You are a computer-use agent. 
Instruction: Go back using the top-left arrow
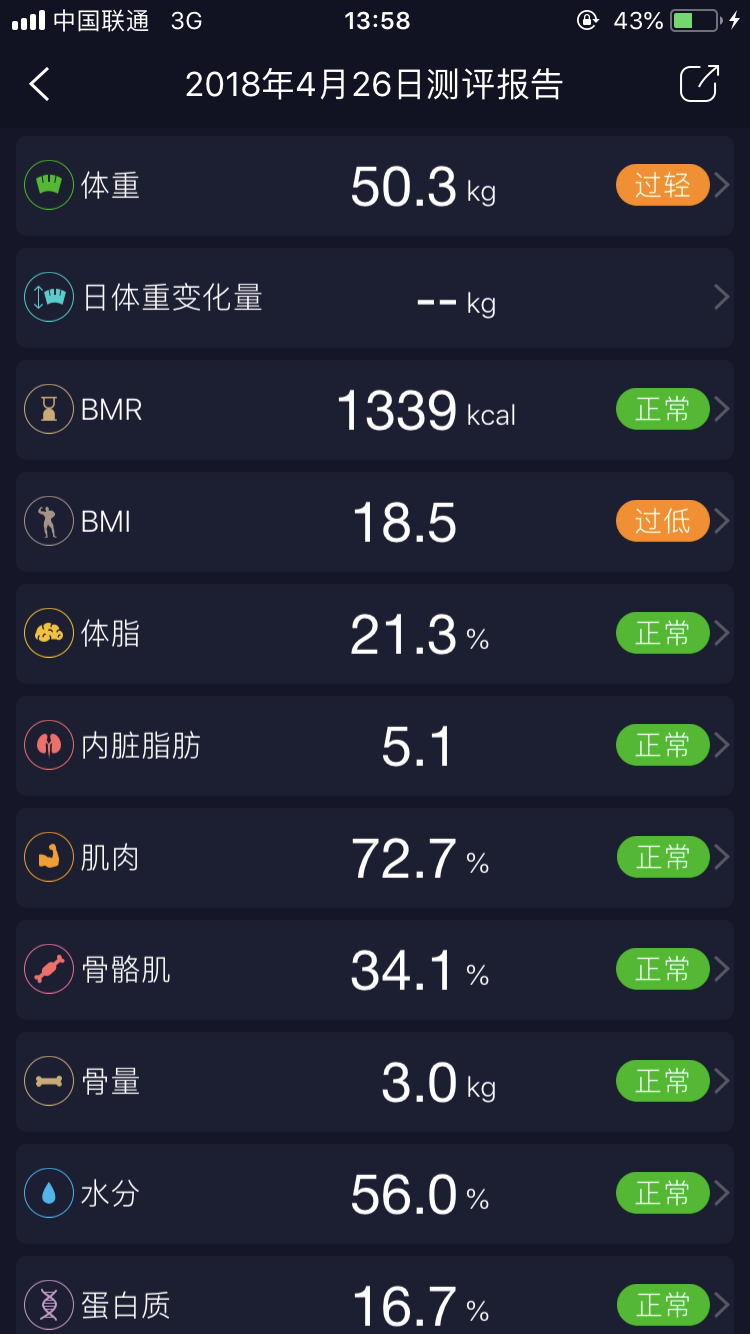(x=40, y=85)
